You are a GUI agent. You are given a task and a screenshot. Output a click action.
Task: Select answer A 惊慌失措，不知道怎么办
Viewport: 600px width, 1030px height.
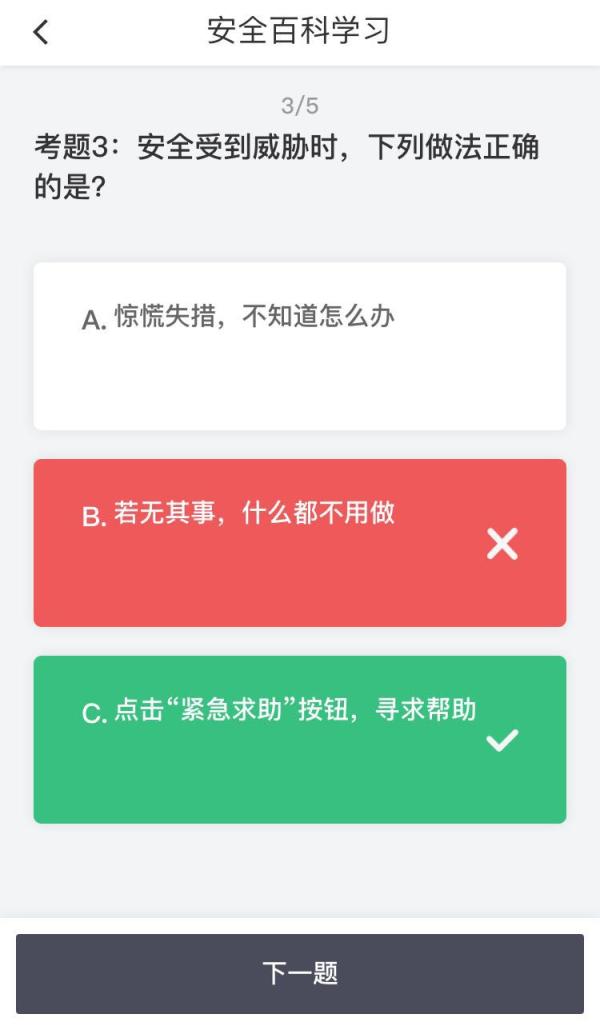299,346
